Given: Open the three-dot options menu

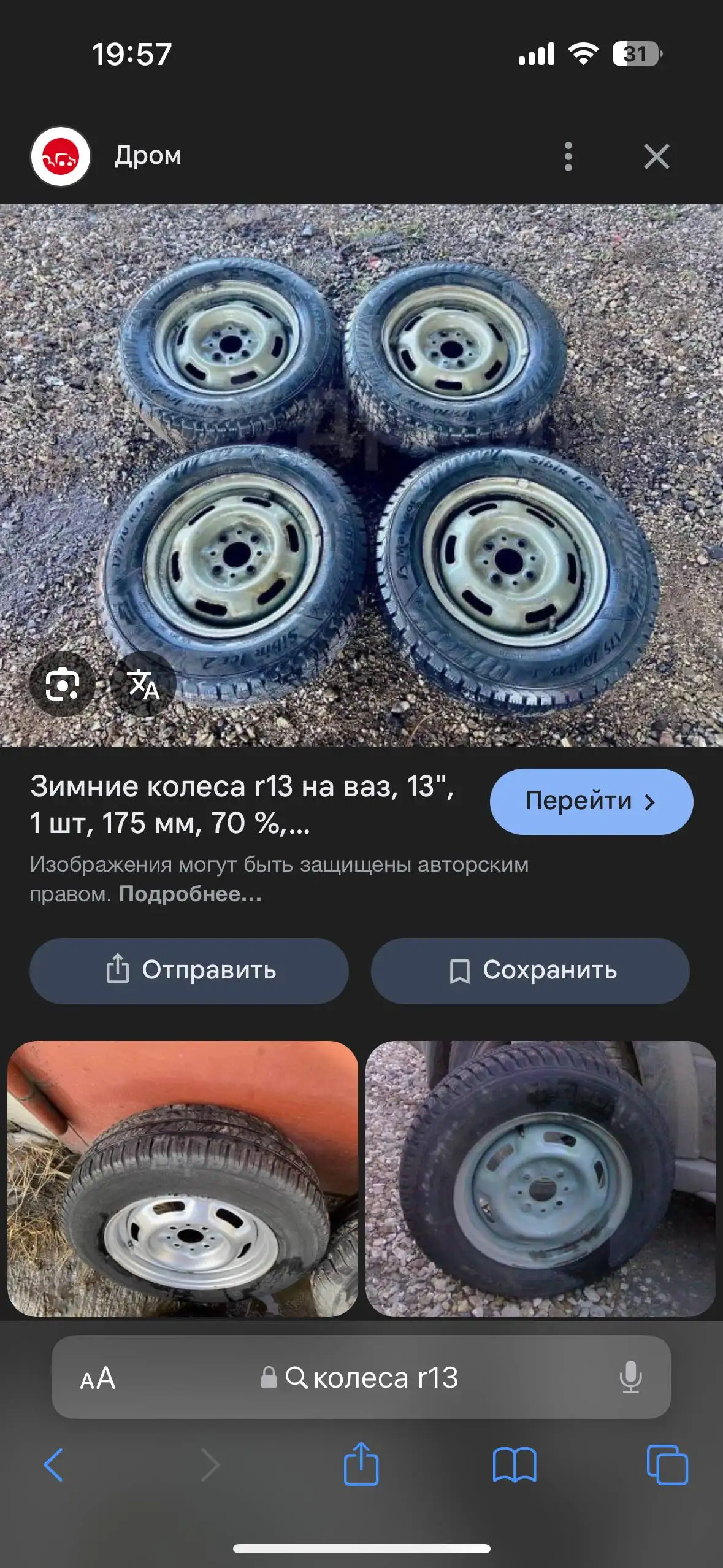Looking at the screenshot, I should [x=569, y=155].
